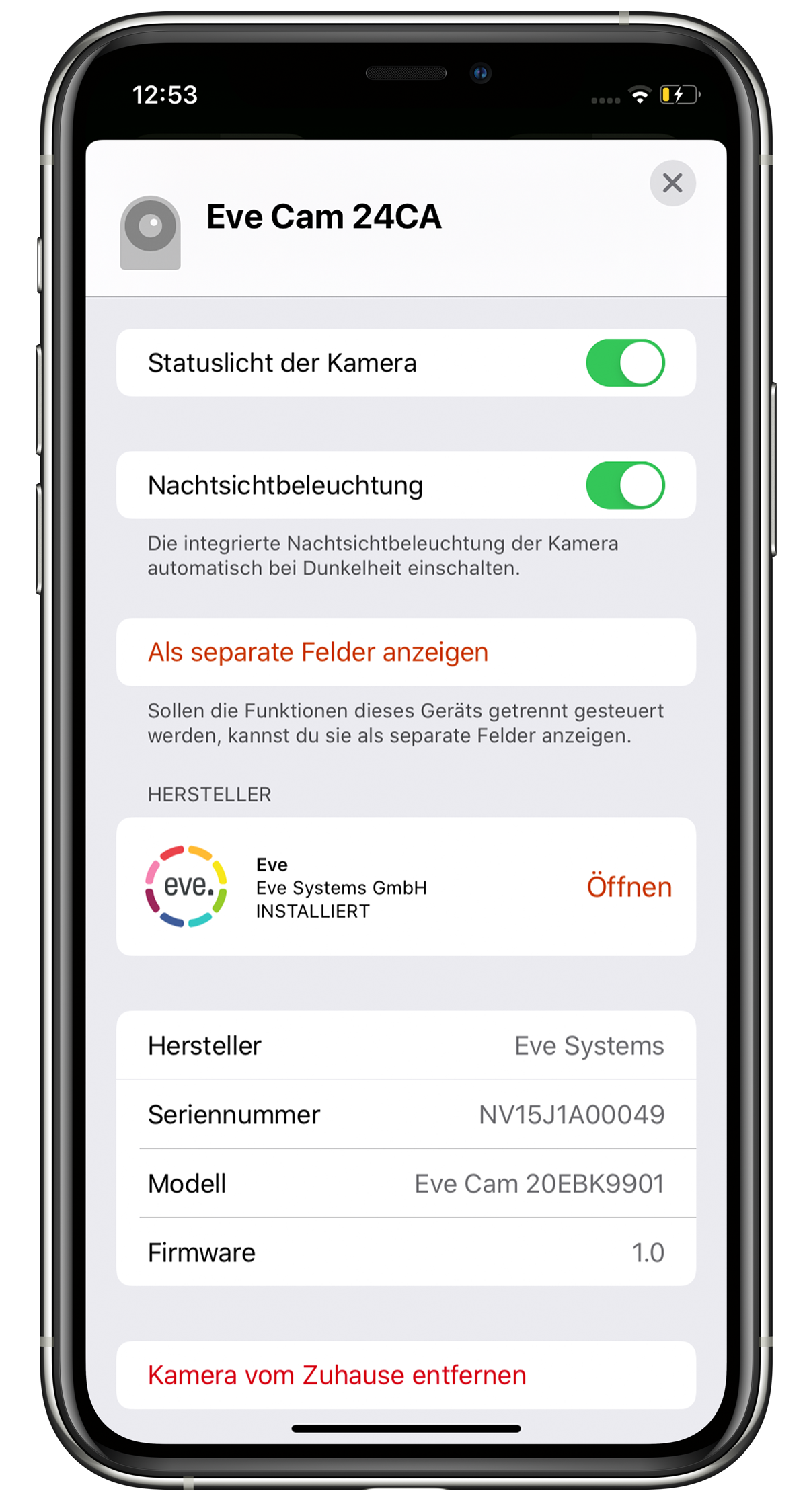The height and width of the screenshot is (1512, 807).
Task: Disable the Nachtsichtbeleuchtung switch
Action: pos(625,485)
